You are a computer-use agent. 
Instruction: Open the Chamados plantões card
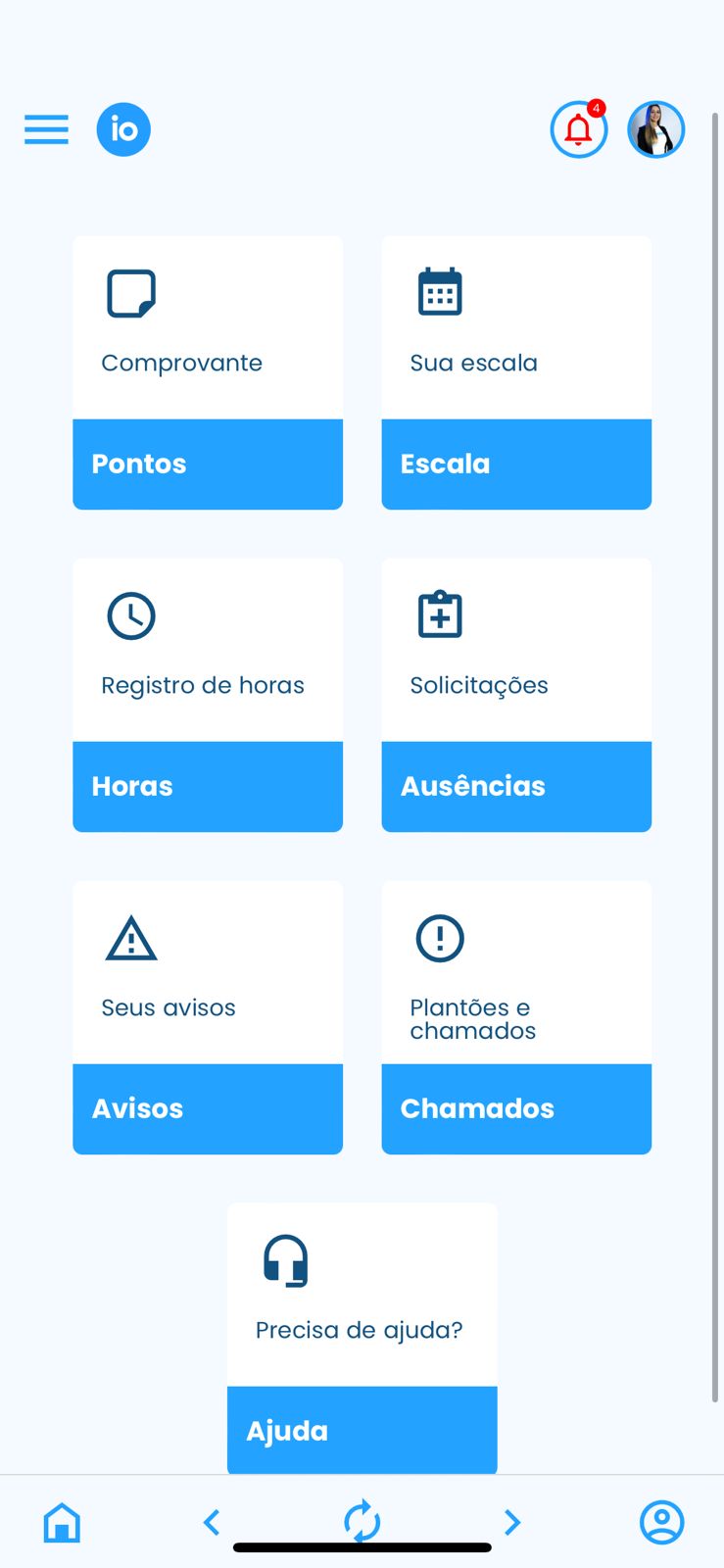516,1017
